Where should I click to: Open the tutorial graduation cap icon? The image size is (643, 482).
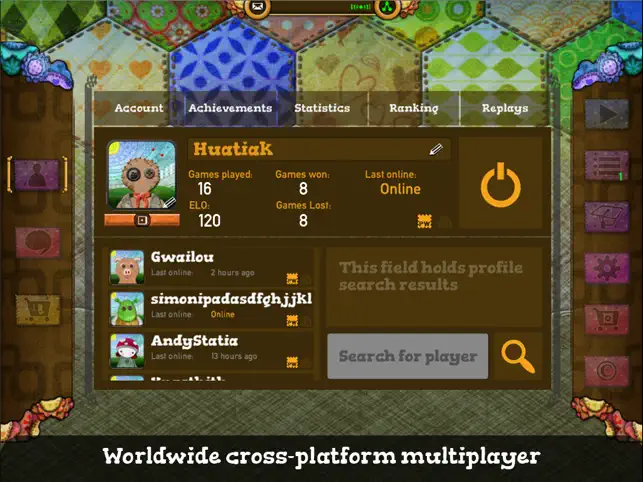[606, 216]
